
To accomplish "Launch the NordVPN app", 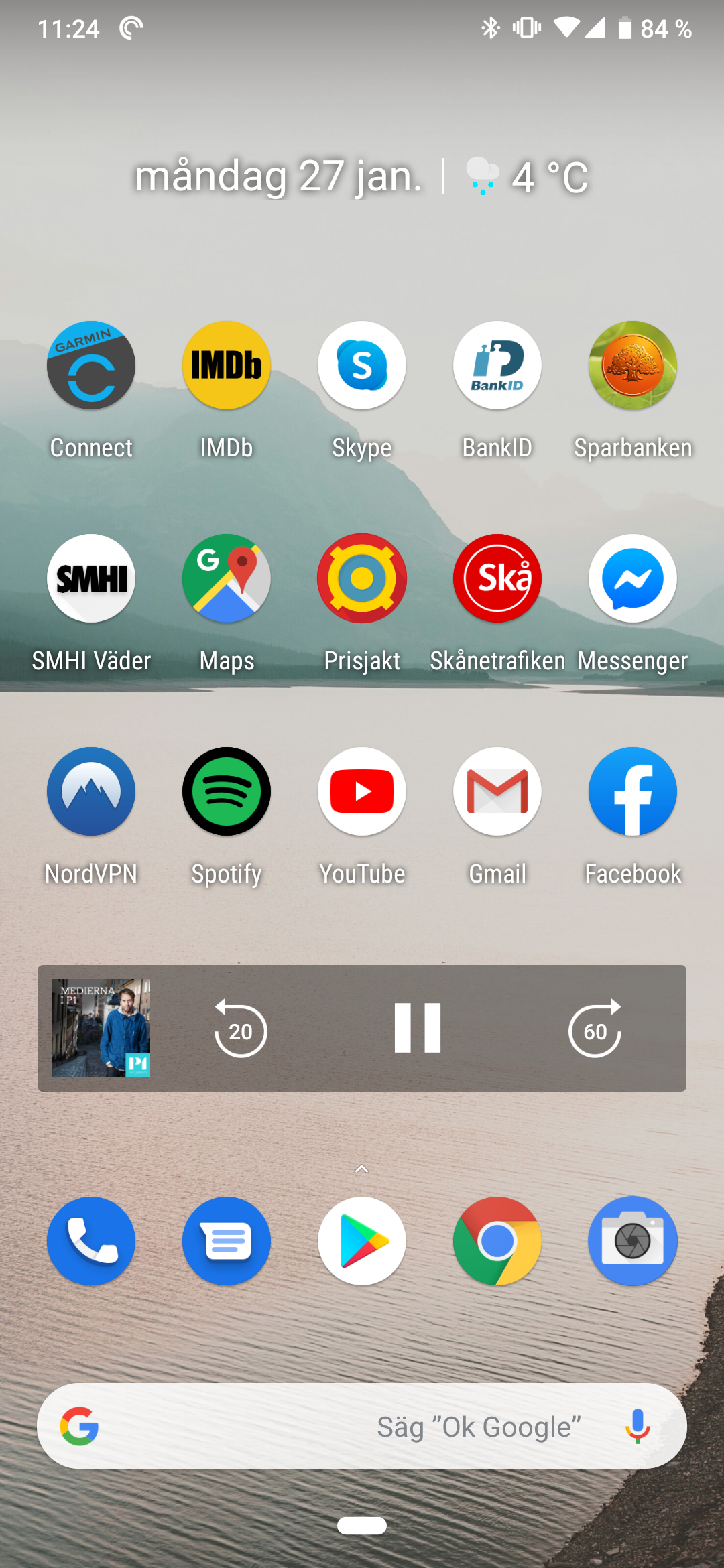I will tap(91, 792).
